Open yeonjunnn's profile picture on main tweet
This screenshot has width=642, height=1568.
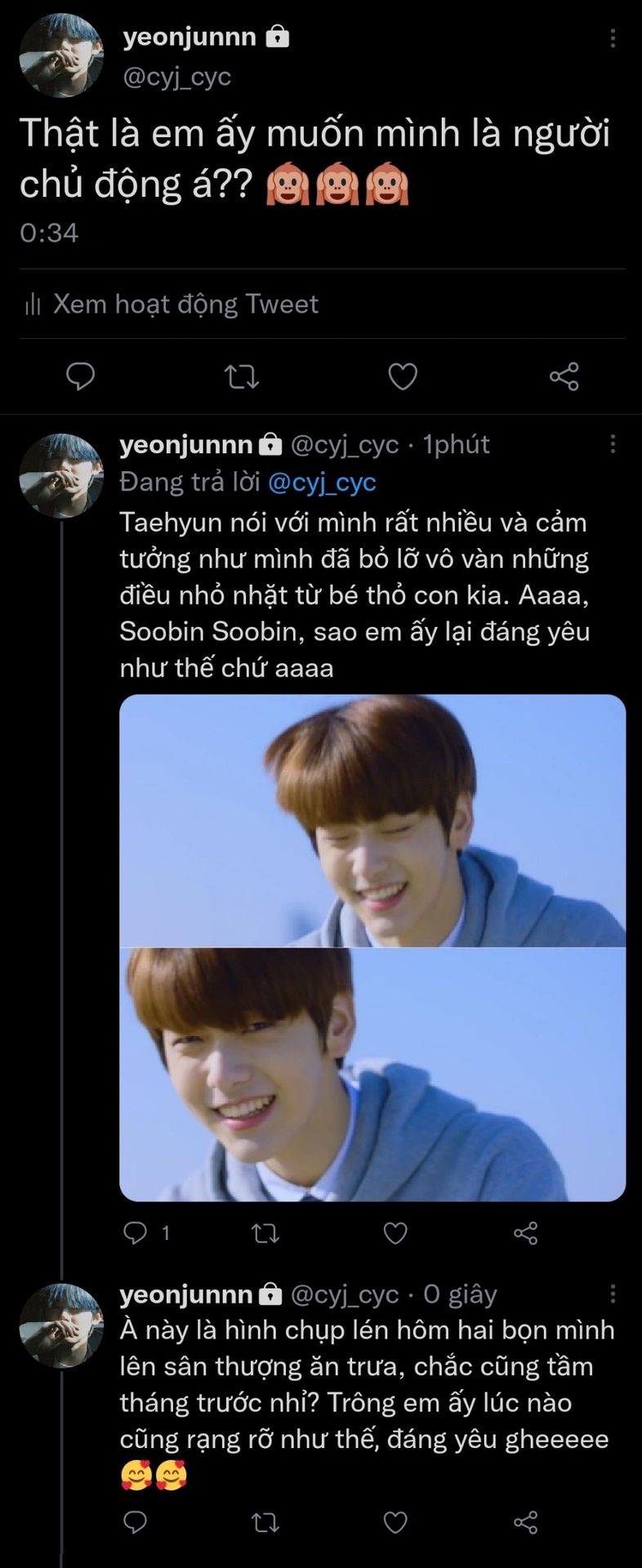click(61, 56)
